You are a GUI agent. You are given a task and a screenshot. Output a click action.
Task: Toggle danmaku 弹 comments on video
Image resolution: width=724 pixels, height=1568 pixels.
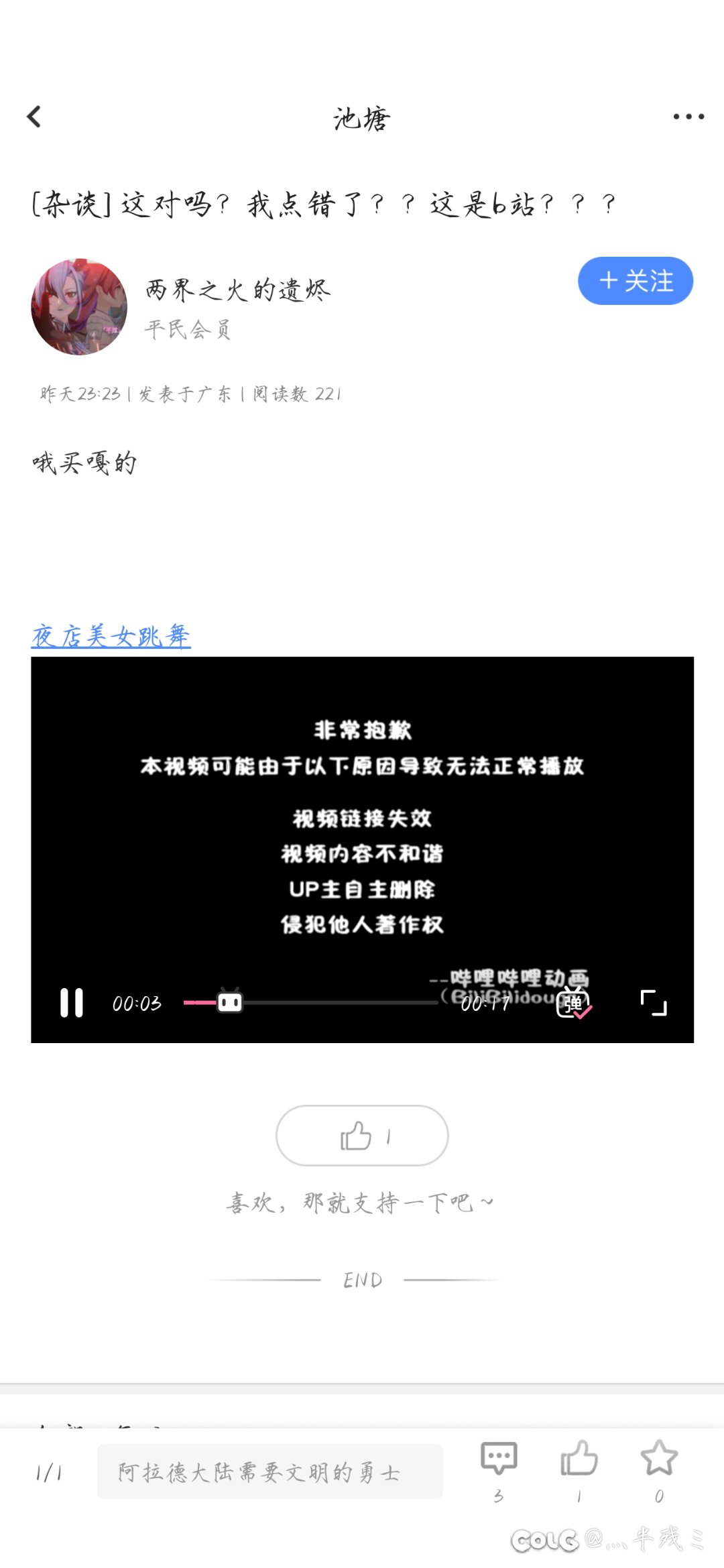tap(573, 1004)
